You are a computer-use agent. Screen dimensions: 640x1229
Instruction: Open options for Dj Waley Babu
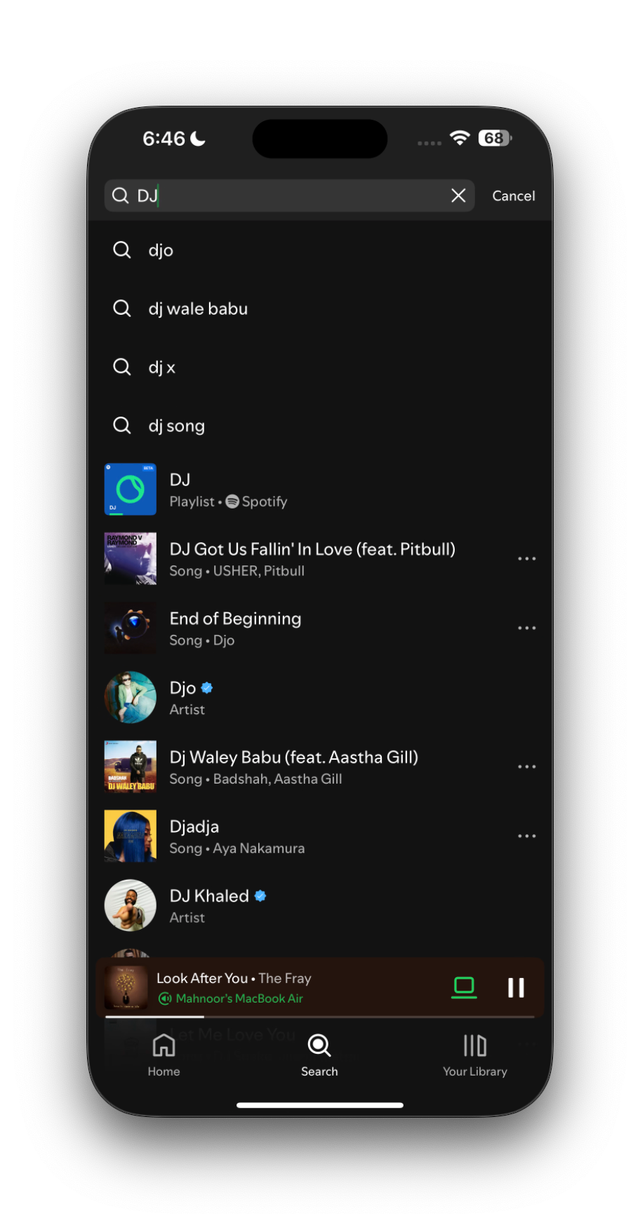[x=527, y=766]
